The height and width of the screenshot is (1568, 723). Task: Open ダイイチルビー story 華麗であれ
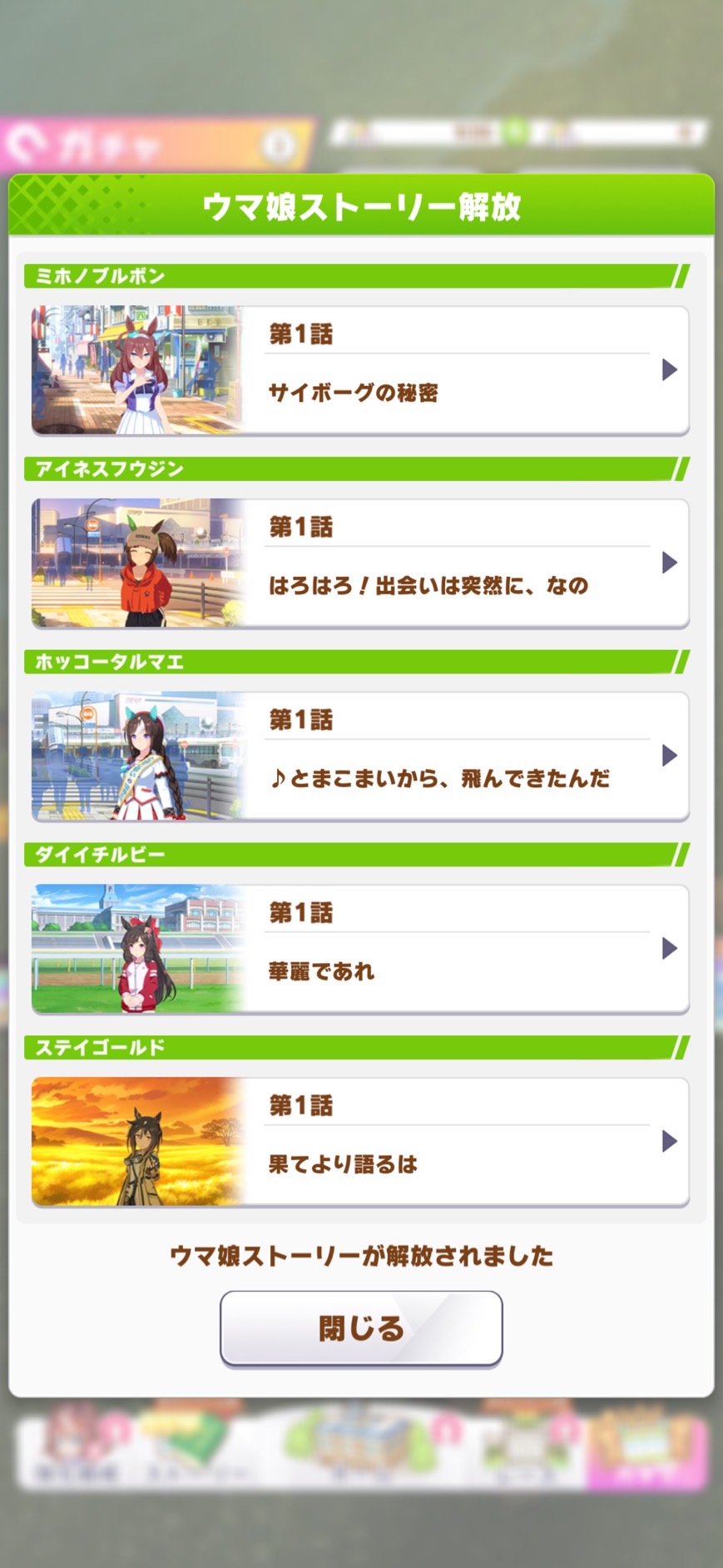pos(360,950)
